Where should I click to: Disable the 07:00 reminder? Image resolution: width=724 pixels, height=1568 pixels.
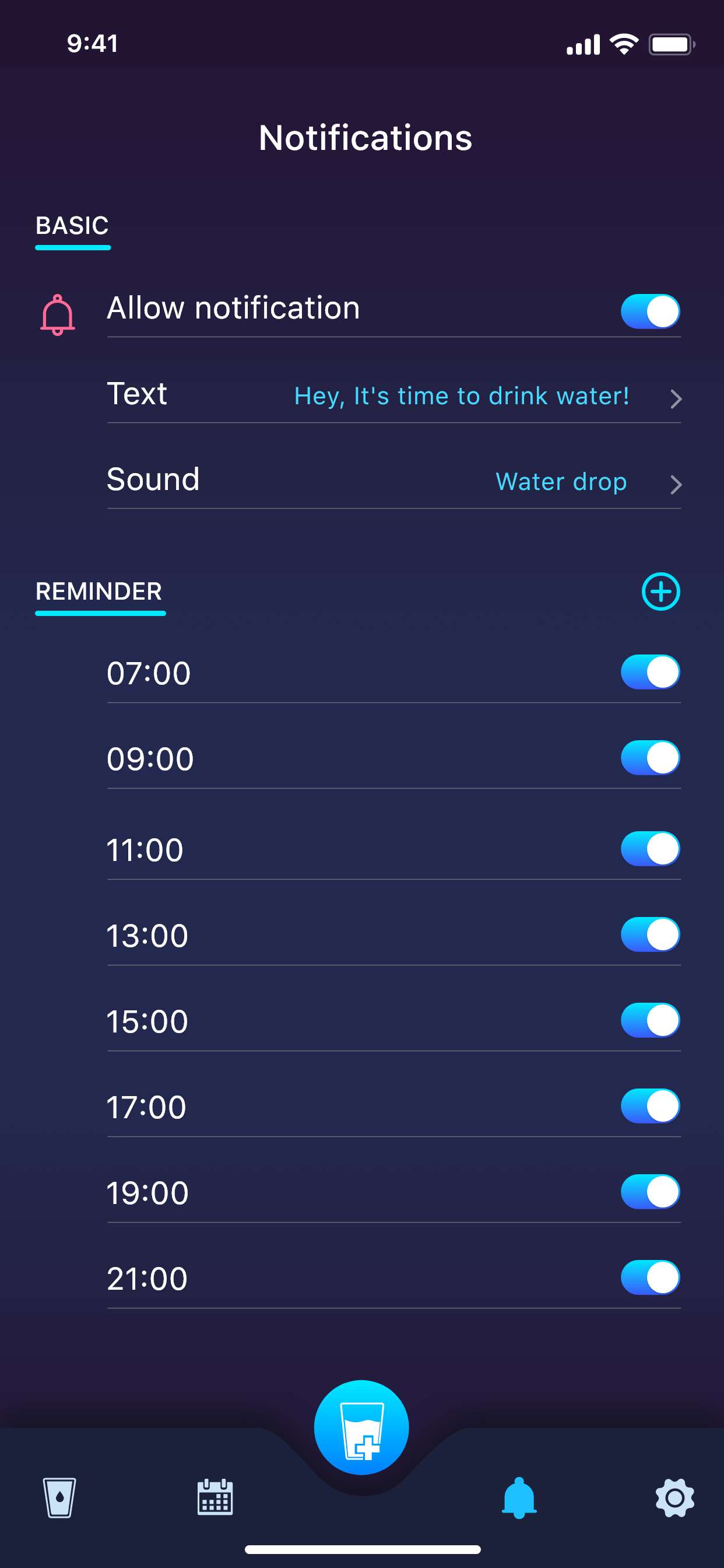pyautogui.click(x=650, y=672)
